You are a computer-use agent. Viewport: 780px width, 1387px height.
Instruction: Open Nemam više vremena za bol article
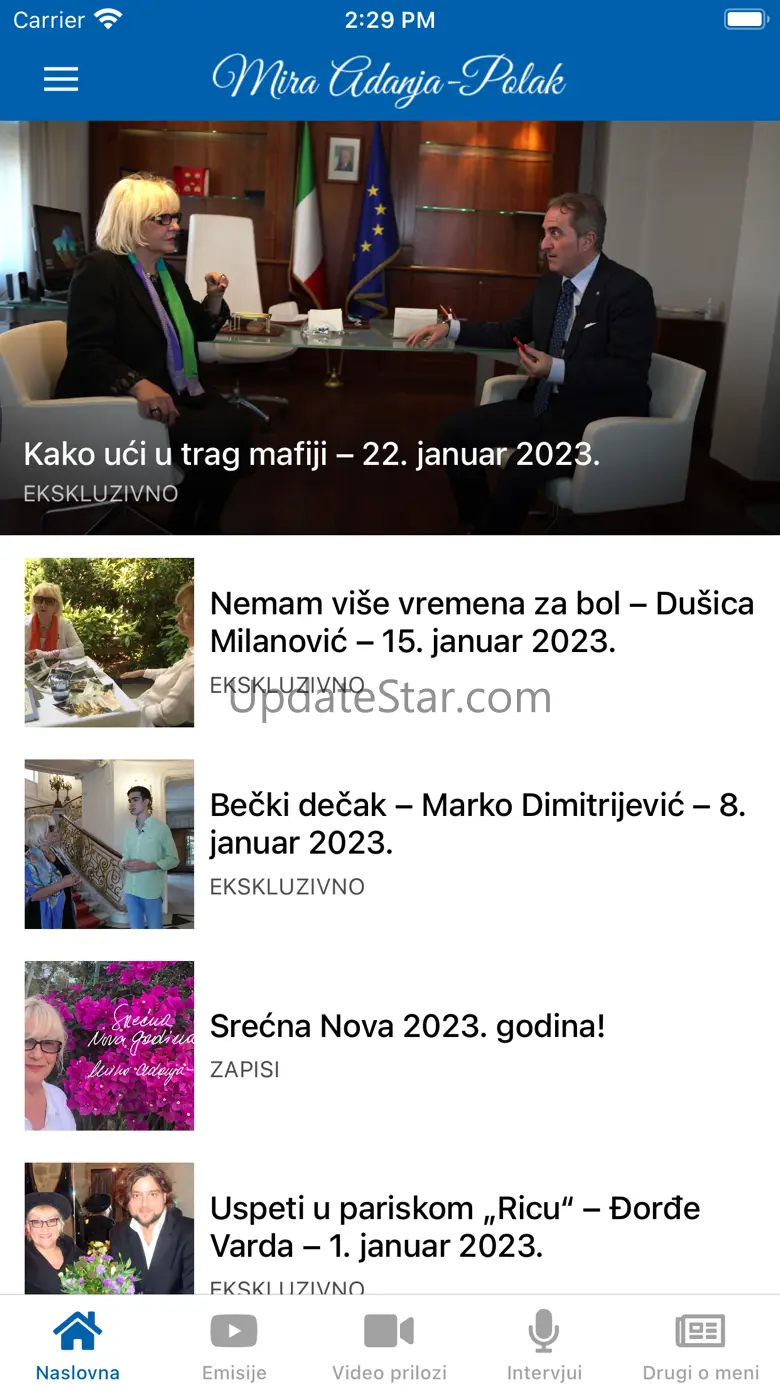[x=390, y=642]
